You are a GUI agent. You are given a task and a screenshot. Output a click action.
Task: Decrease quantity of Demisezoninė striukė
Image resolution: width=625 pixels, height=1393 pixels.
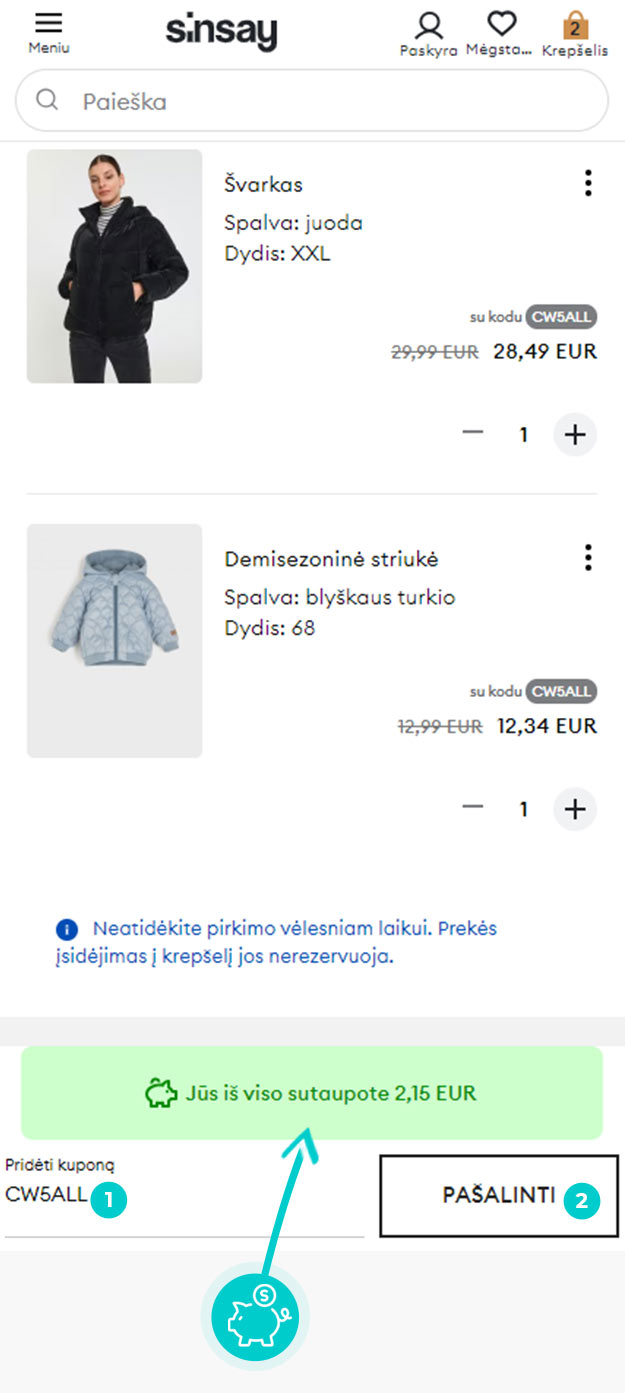coord(473,808)
